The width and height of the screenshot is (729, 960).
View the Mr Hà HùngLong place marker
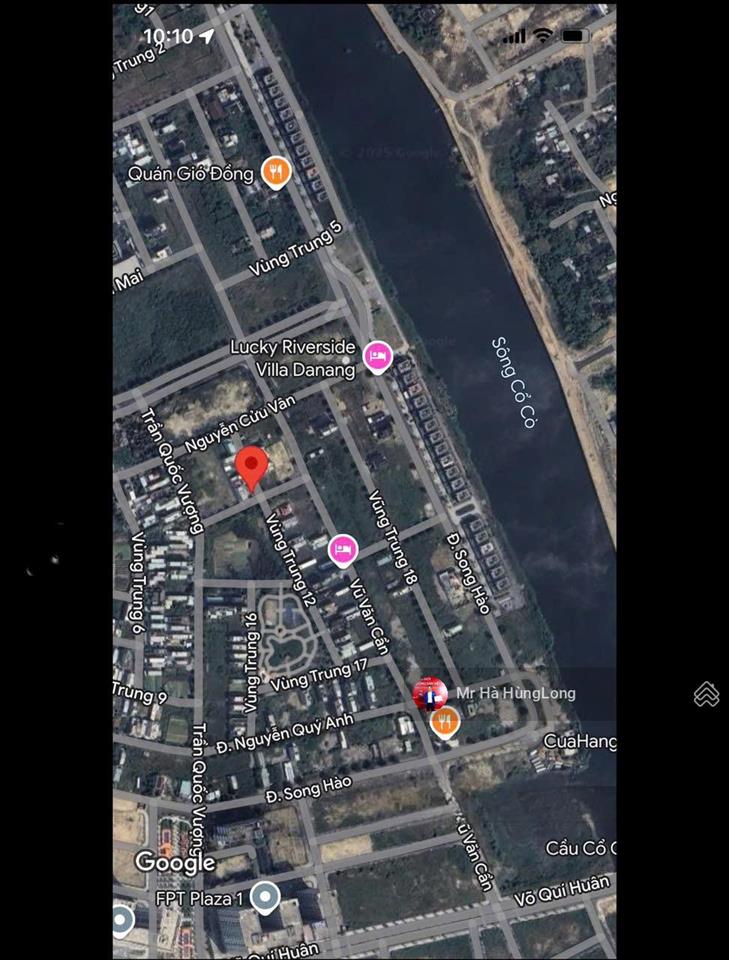point(430,693)
